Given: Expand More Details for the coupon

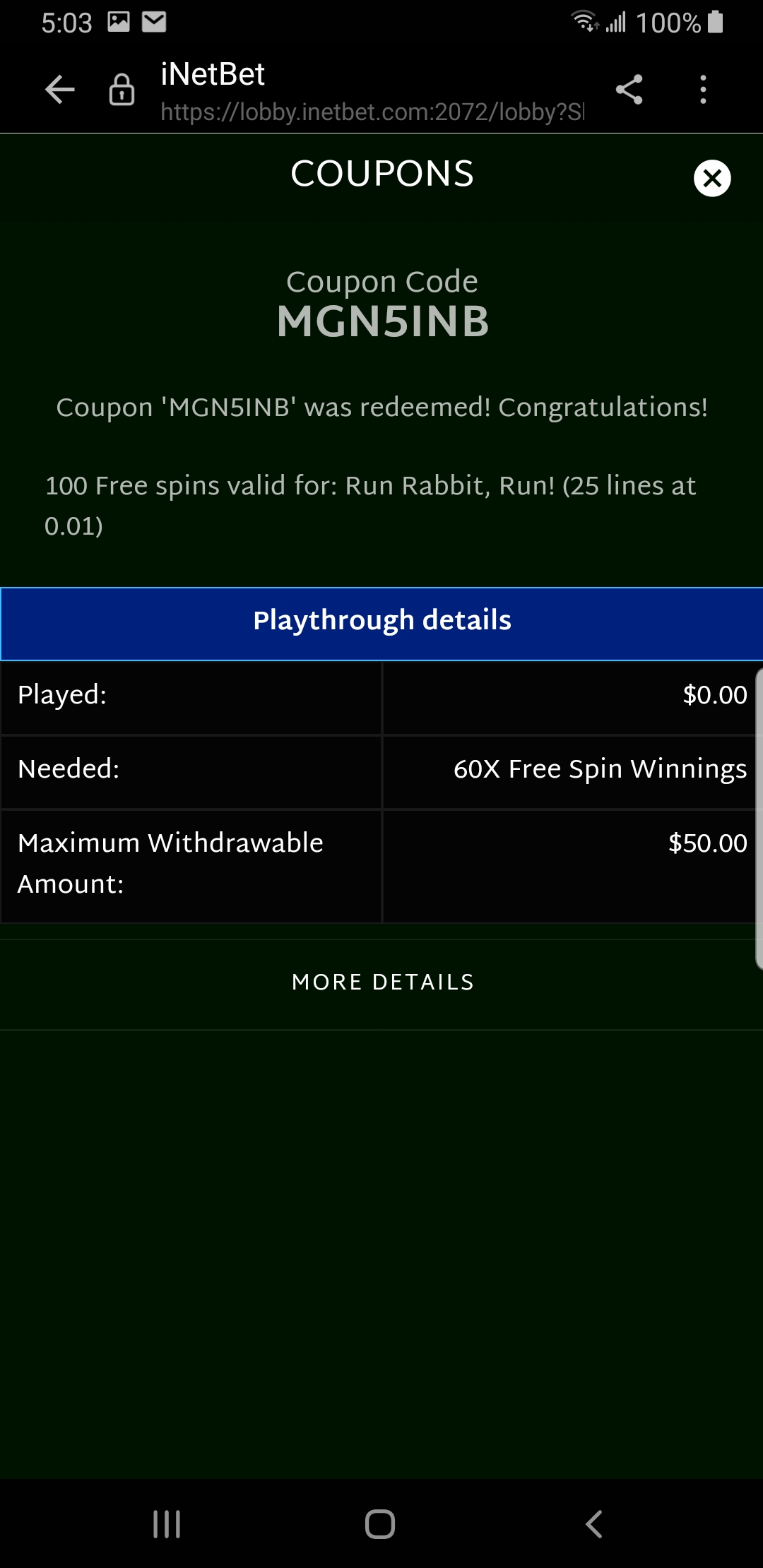Looking at the screenshot, I should coord(382,982).
